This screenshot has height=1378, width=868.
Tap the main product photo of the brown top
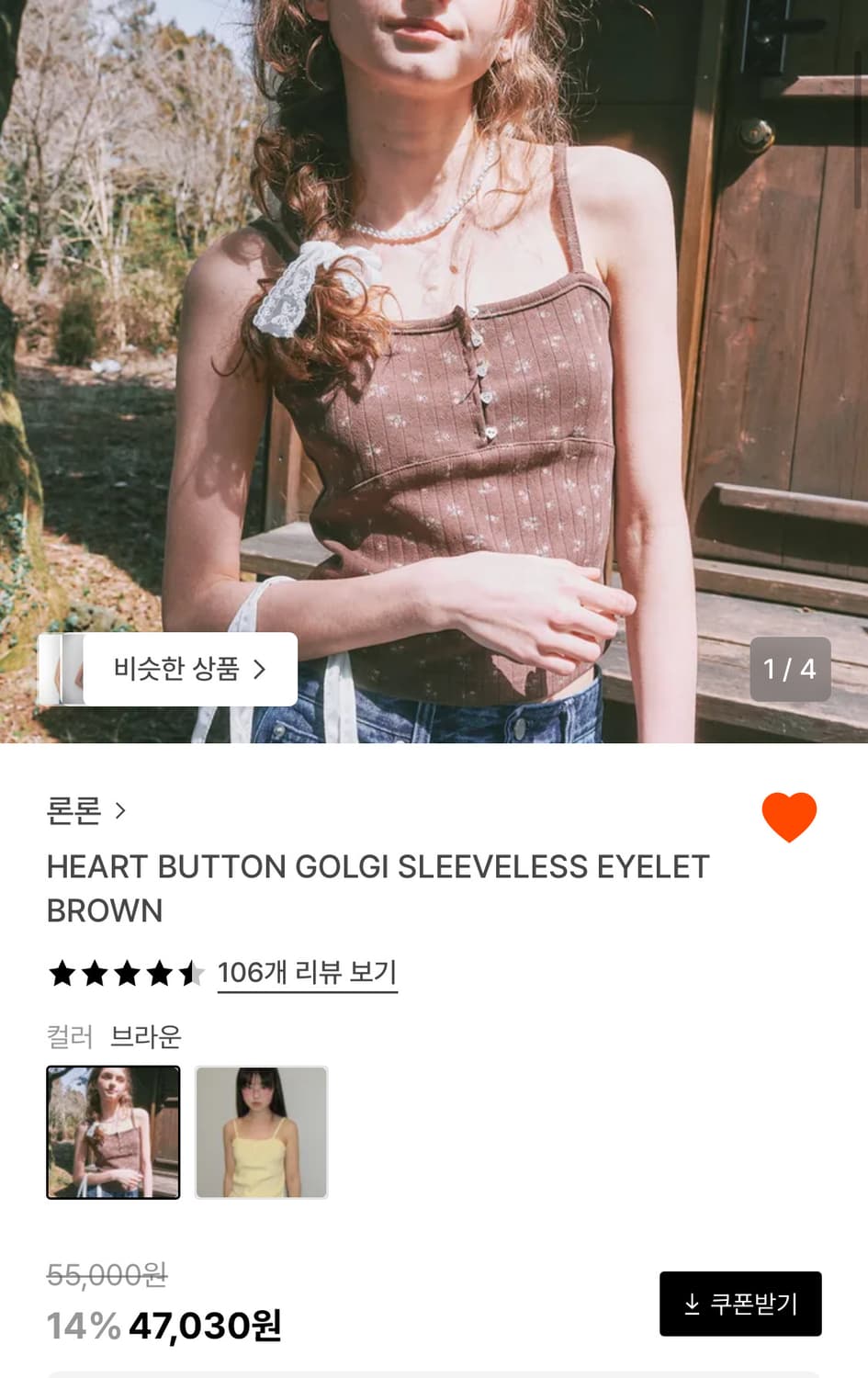click(x=434, y=367)
